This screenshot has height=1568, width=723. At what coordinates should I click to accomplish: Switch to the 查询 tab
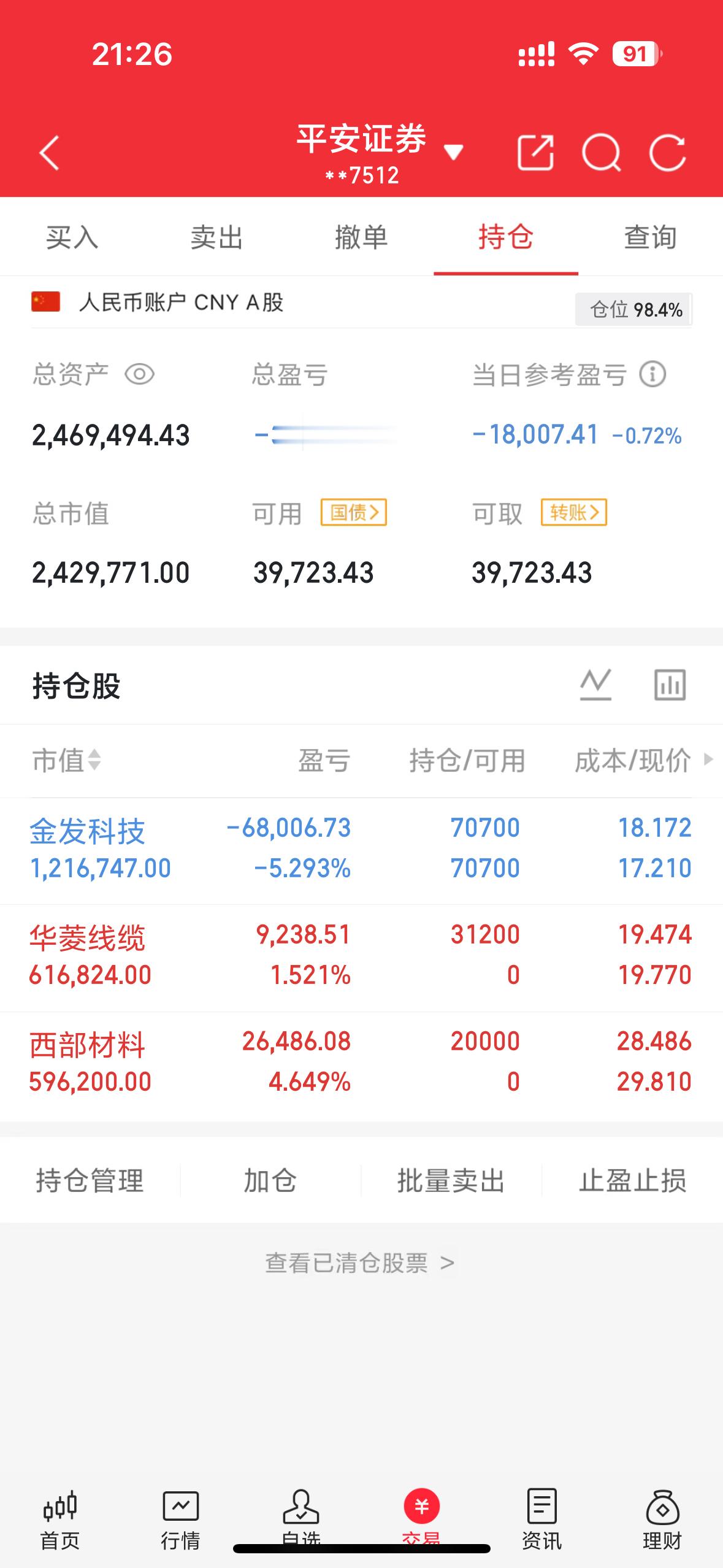650,238
